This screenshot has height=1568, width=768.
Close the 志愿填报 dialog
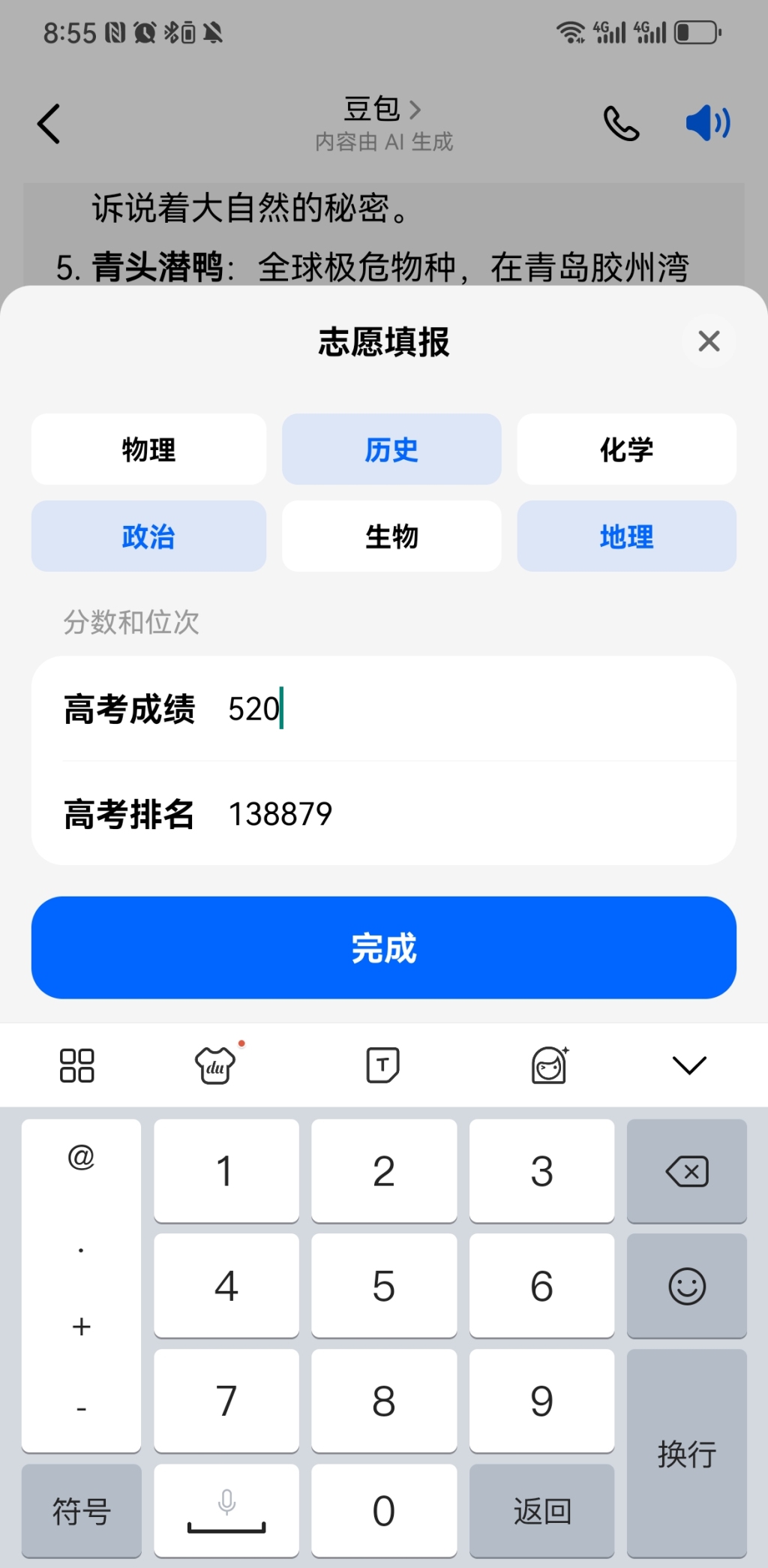tap(709, 341)
